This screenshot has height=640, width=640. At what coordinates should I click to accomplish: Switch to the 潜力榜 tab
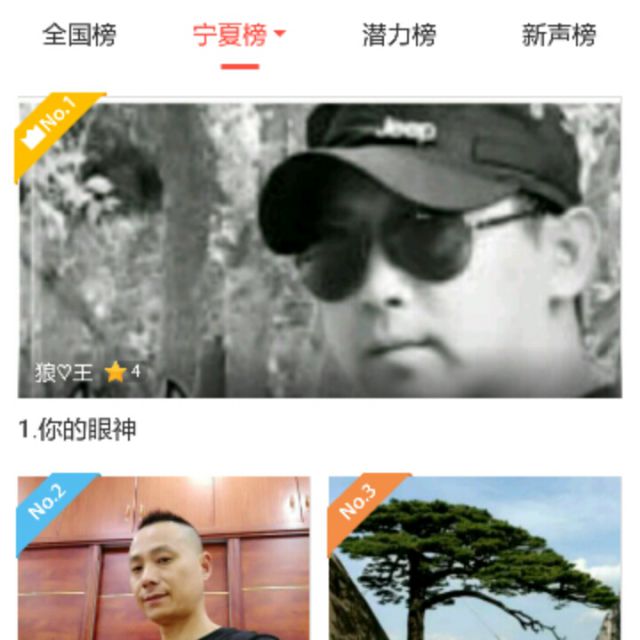(399, 36)
